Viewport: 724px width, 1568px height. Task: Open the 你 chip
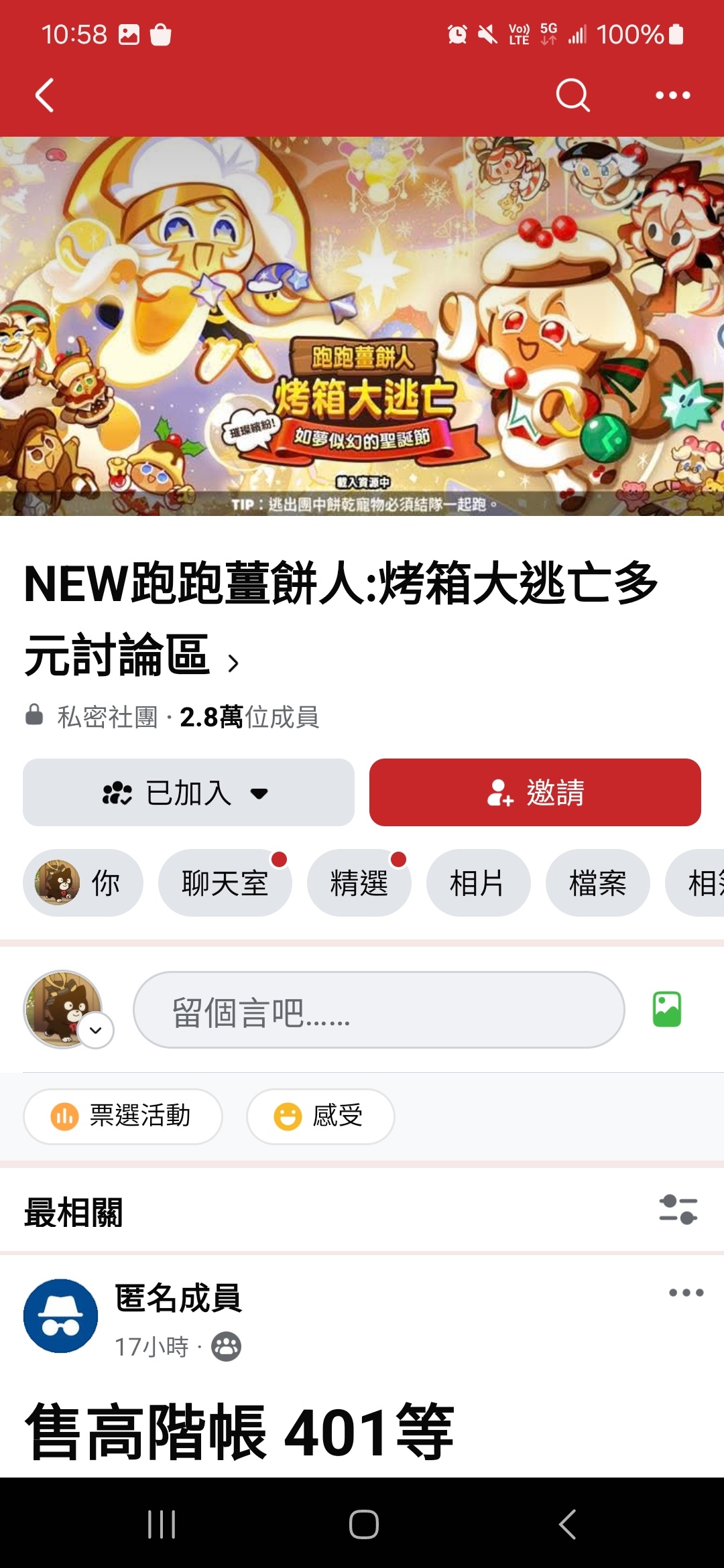82,883
